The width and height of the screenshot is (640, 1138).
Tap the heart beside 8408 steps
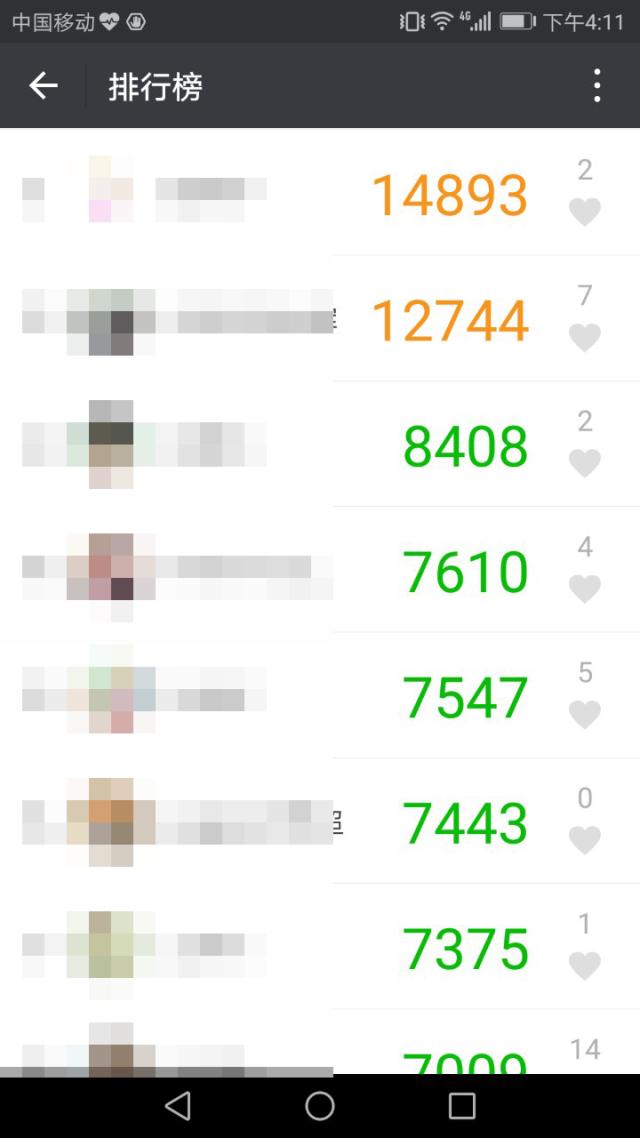585,463
